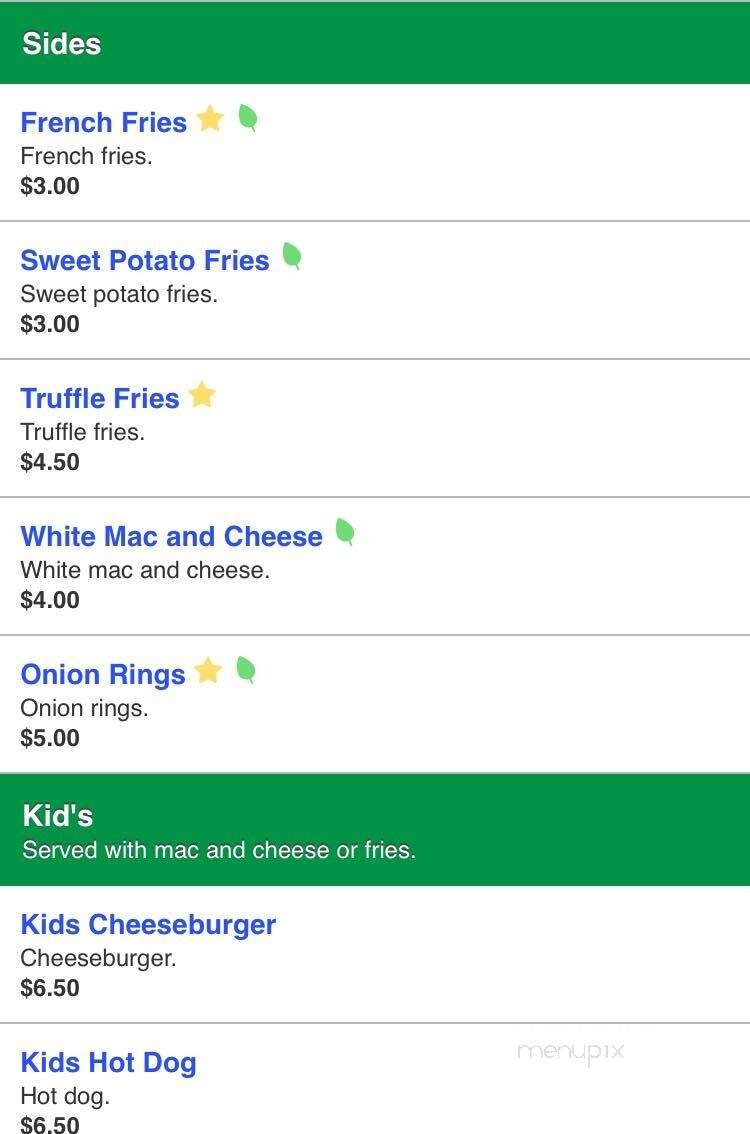Open the Sweet Potato Fries item link
Screen dimensions: 750x1134
click(144, 260)
